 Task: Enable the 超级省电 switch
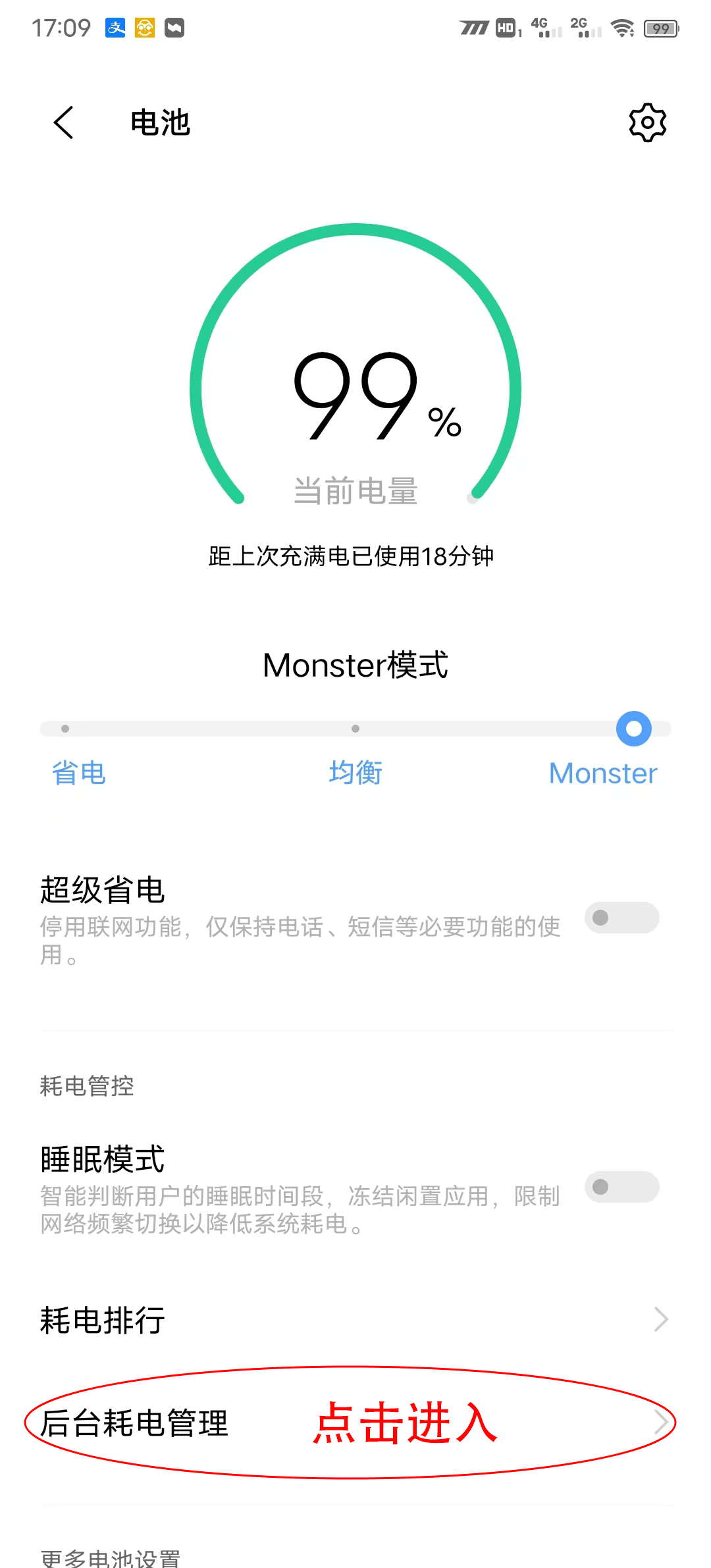pyautogui.click(x=621, y=918)
